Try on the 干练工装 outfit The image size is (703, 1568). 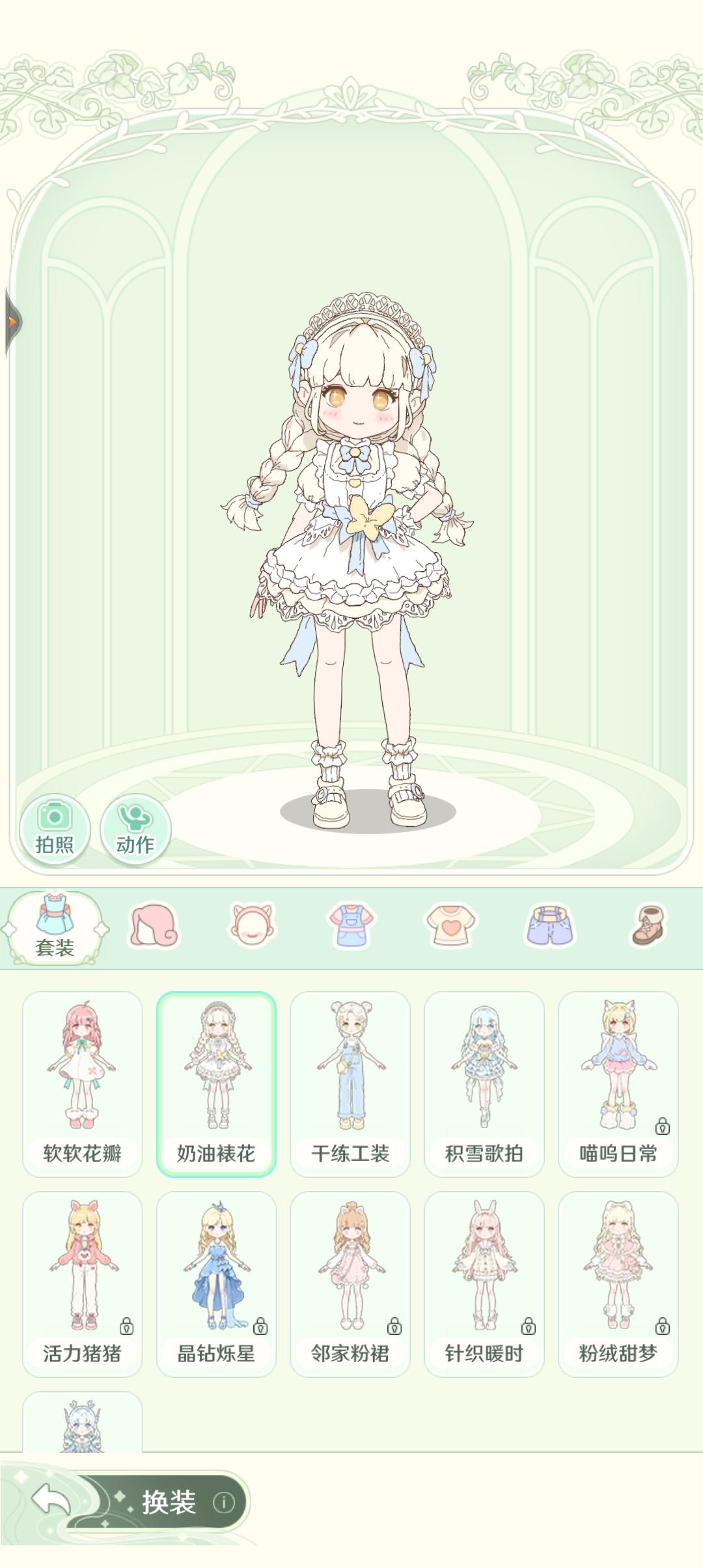pos(350,1084)
